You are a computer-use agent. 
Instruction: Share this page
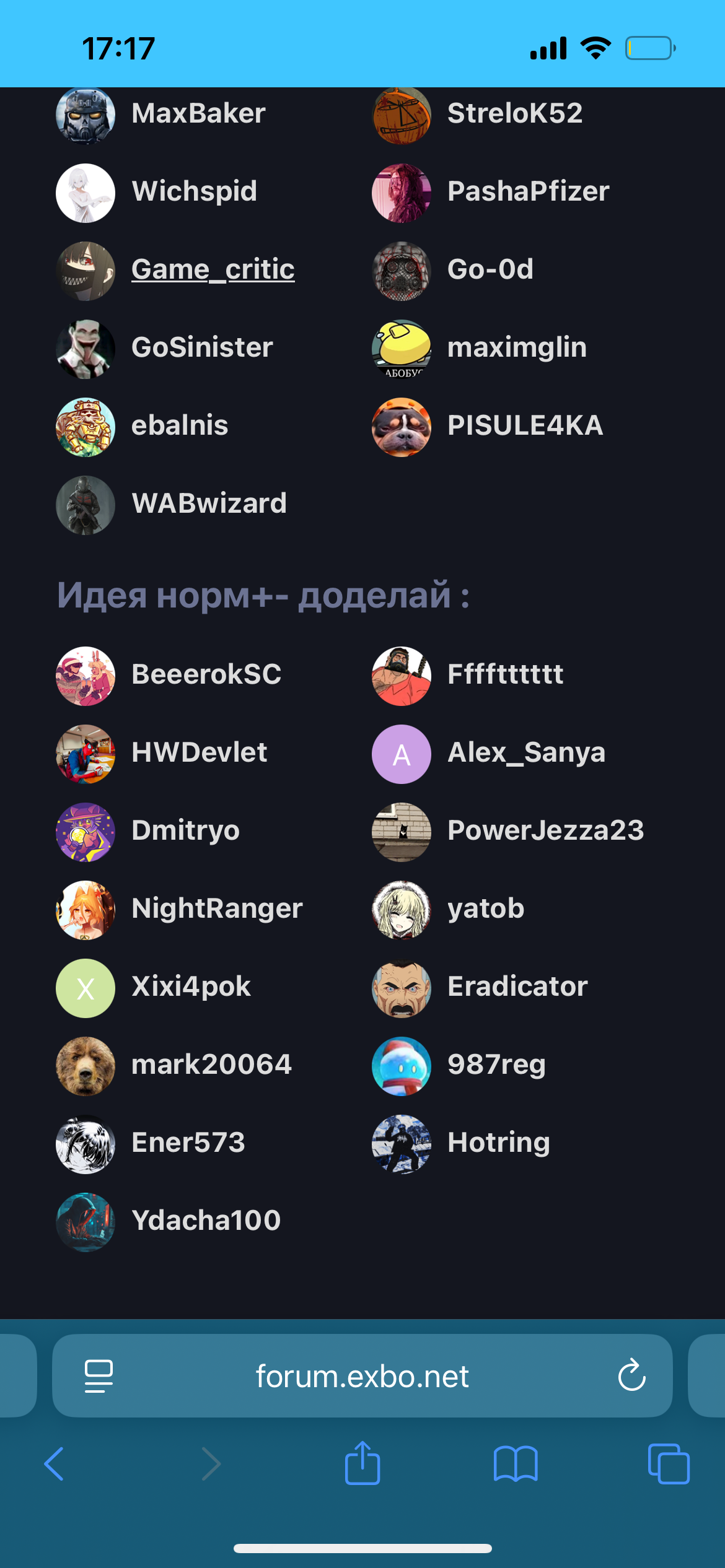point(362,1464)
